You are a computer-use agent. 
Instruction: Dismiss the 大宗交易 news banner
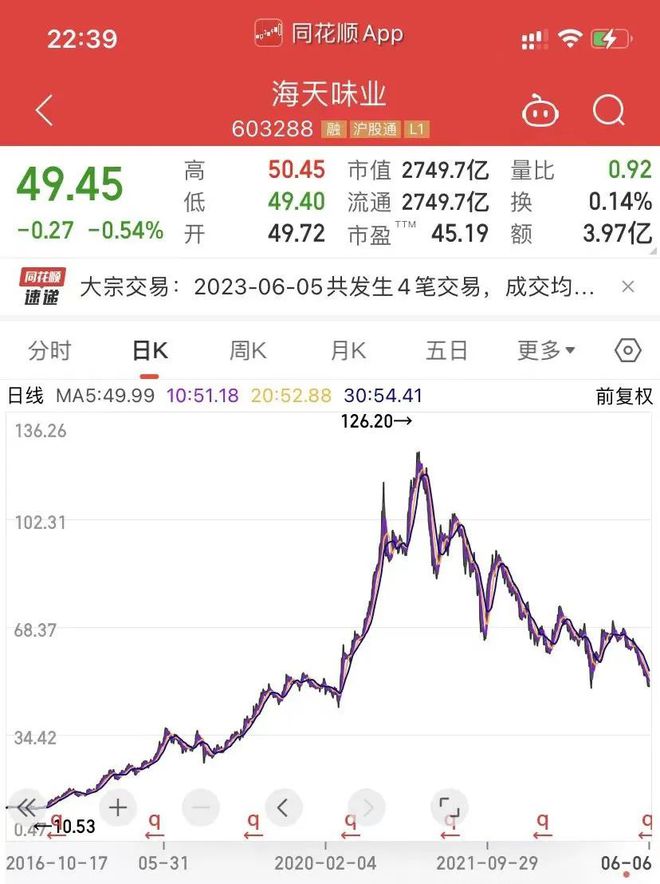tap(628, 288)
